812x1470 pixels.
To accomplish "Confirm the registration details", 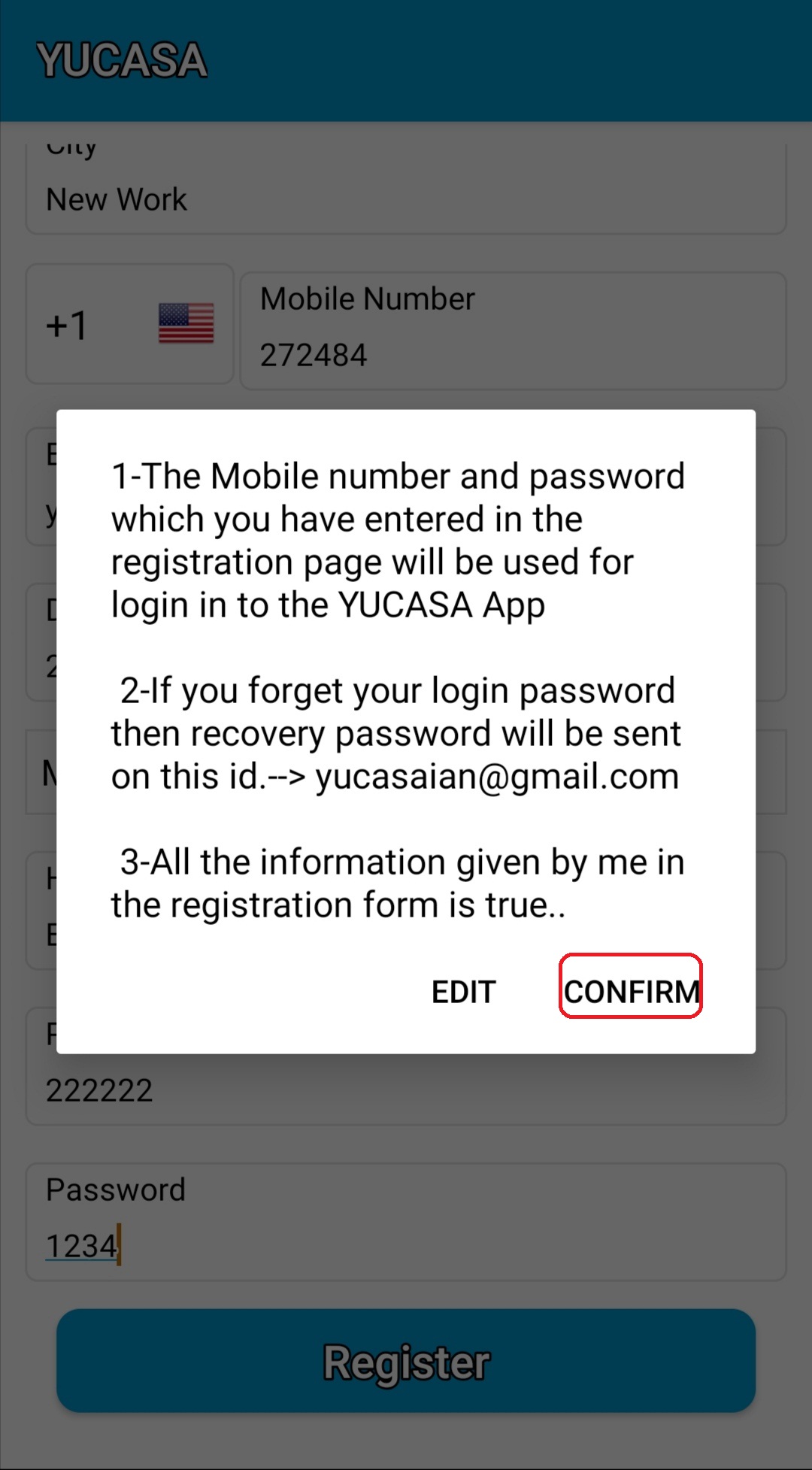I will click(x=630, y=991).
